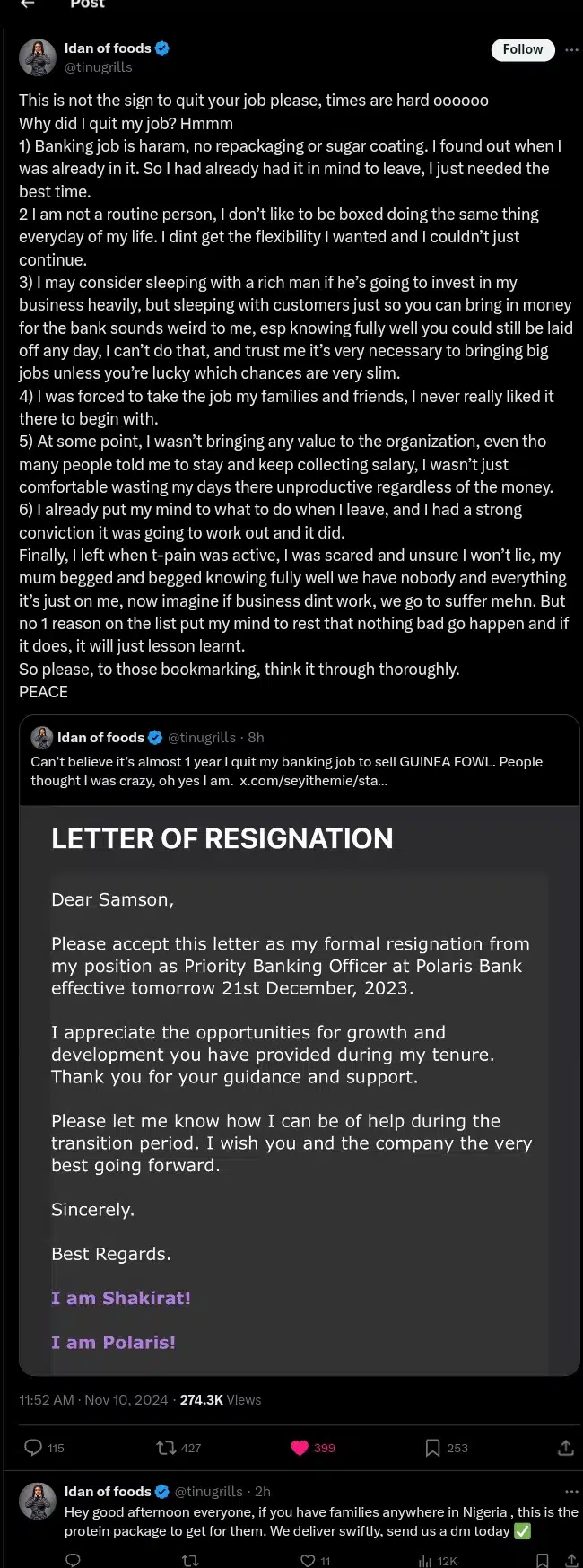The height and width of the screenshot is (1568, 583).
Task: Follow Idan of foods
Action: click(522, 49)
